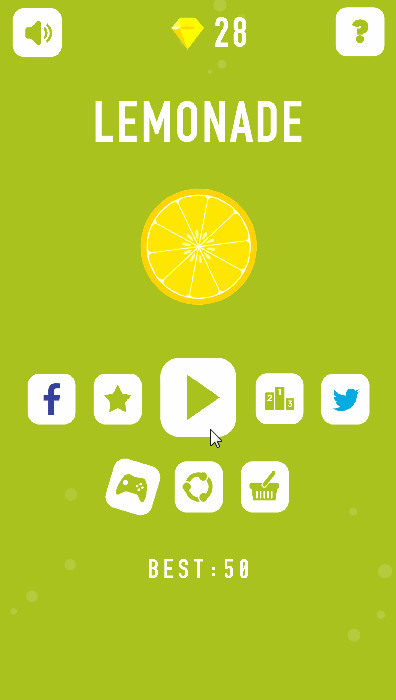Open the leaderboard podium

[x=279, y=398]
